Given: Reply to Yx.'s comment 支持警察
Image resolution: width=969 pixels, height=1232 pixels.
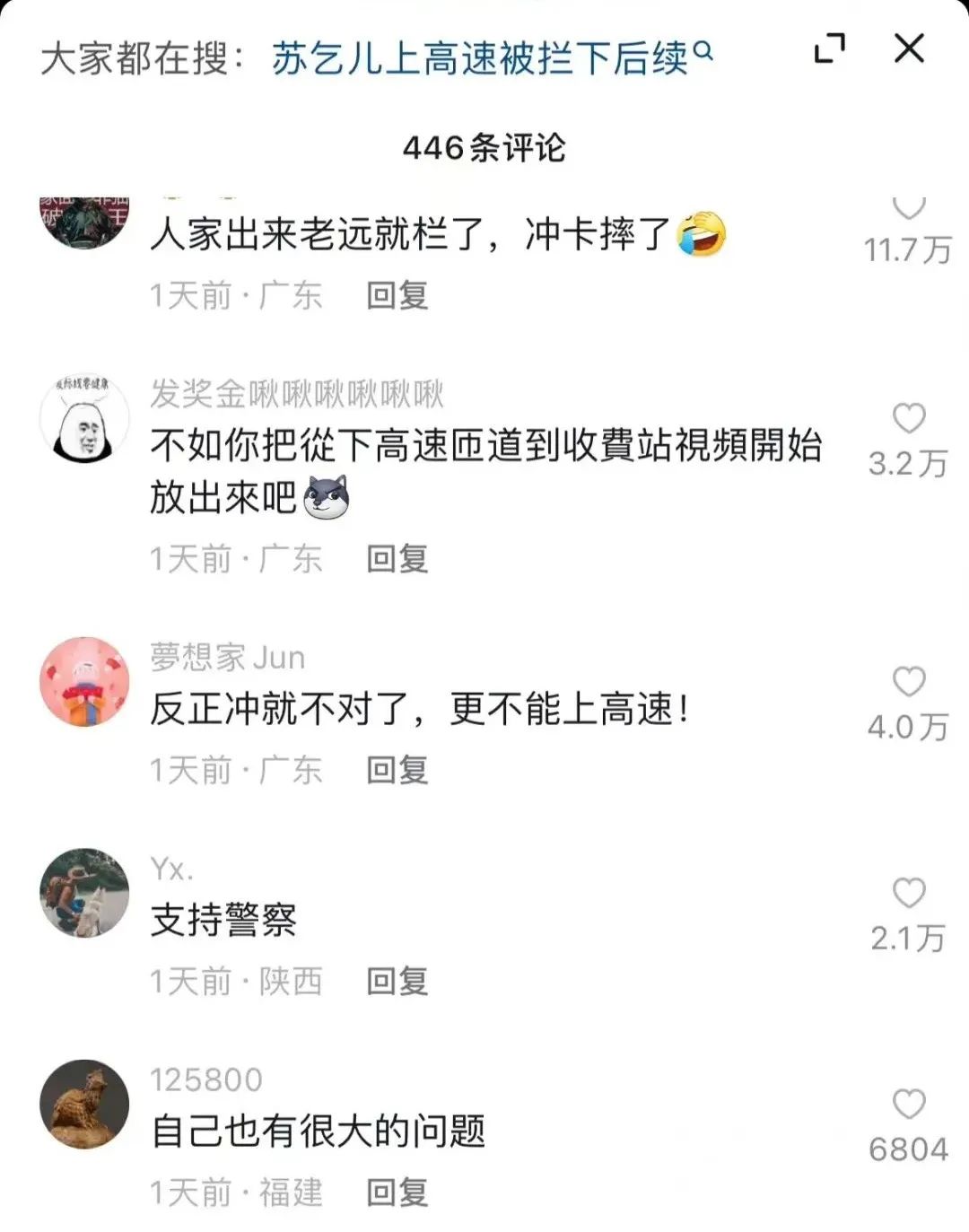Looking at the screenshot, I should 397,981.
